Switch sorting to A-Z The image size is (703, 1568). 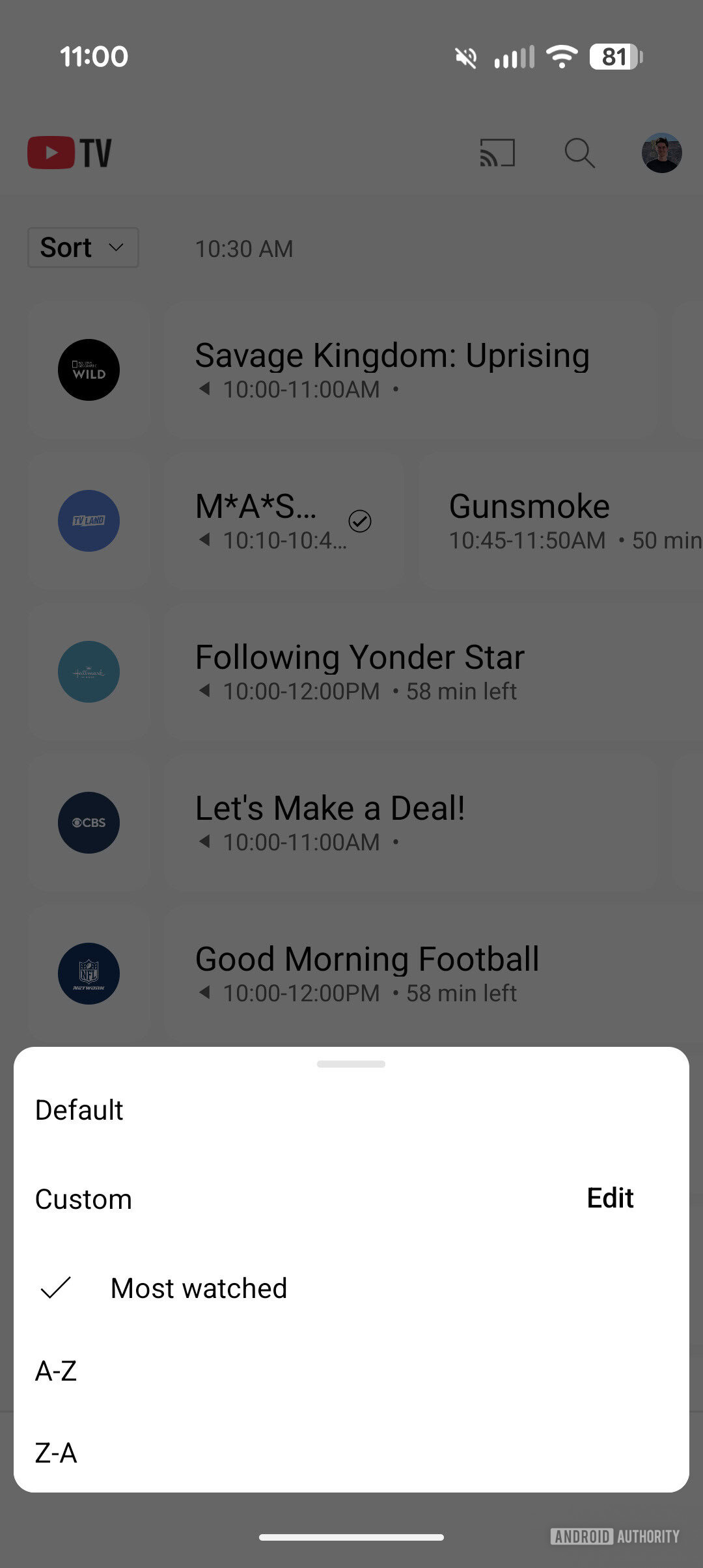tap(57, 1372)
